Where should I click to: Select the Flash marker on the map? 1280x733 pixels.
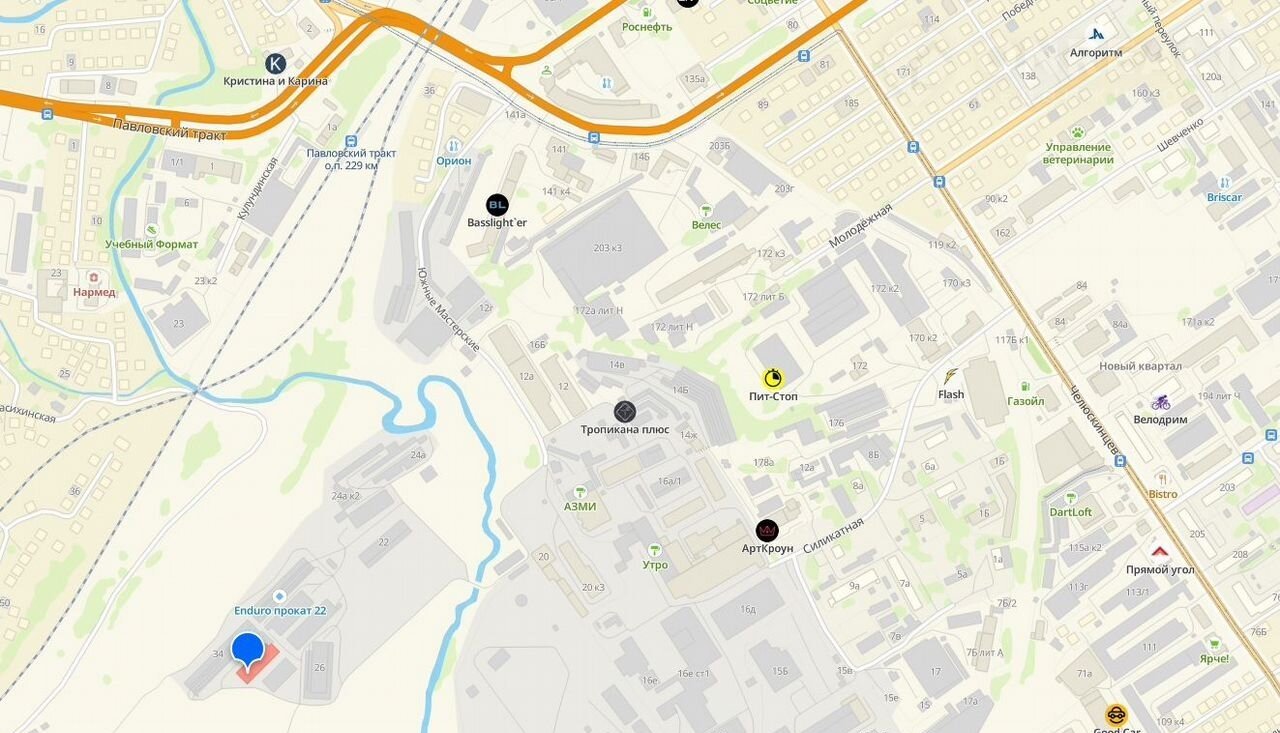coord(950,377)
